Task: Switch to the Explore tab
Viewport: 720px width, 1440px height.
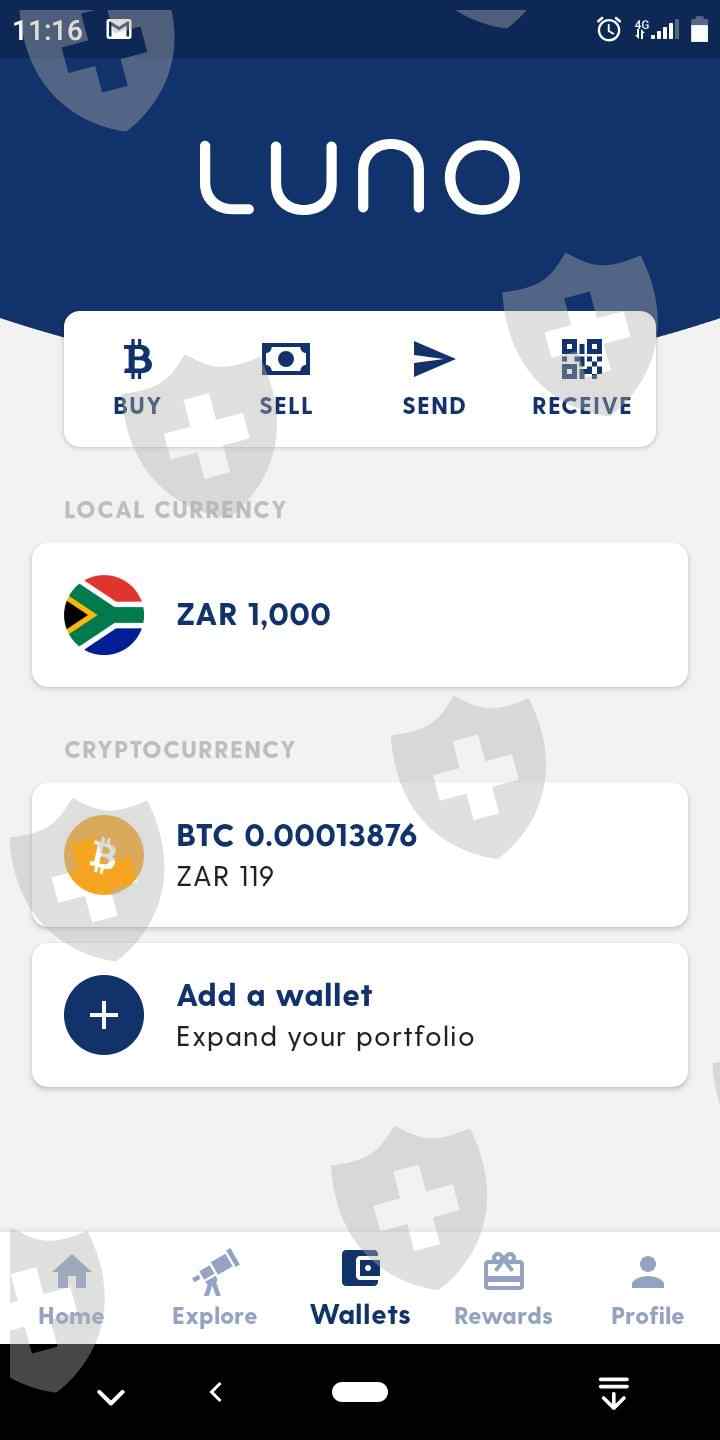Action: pos(215,1289)
